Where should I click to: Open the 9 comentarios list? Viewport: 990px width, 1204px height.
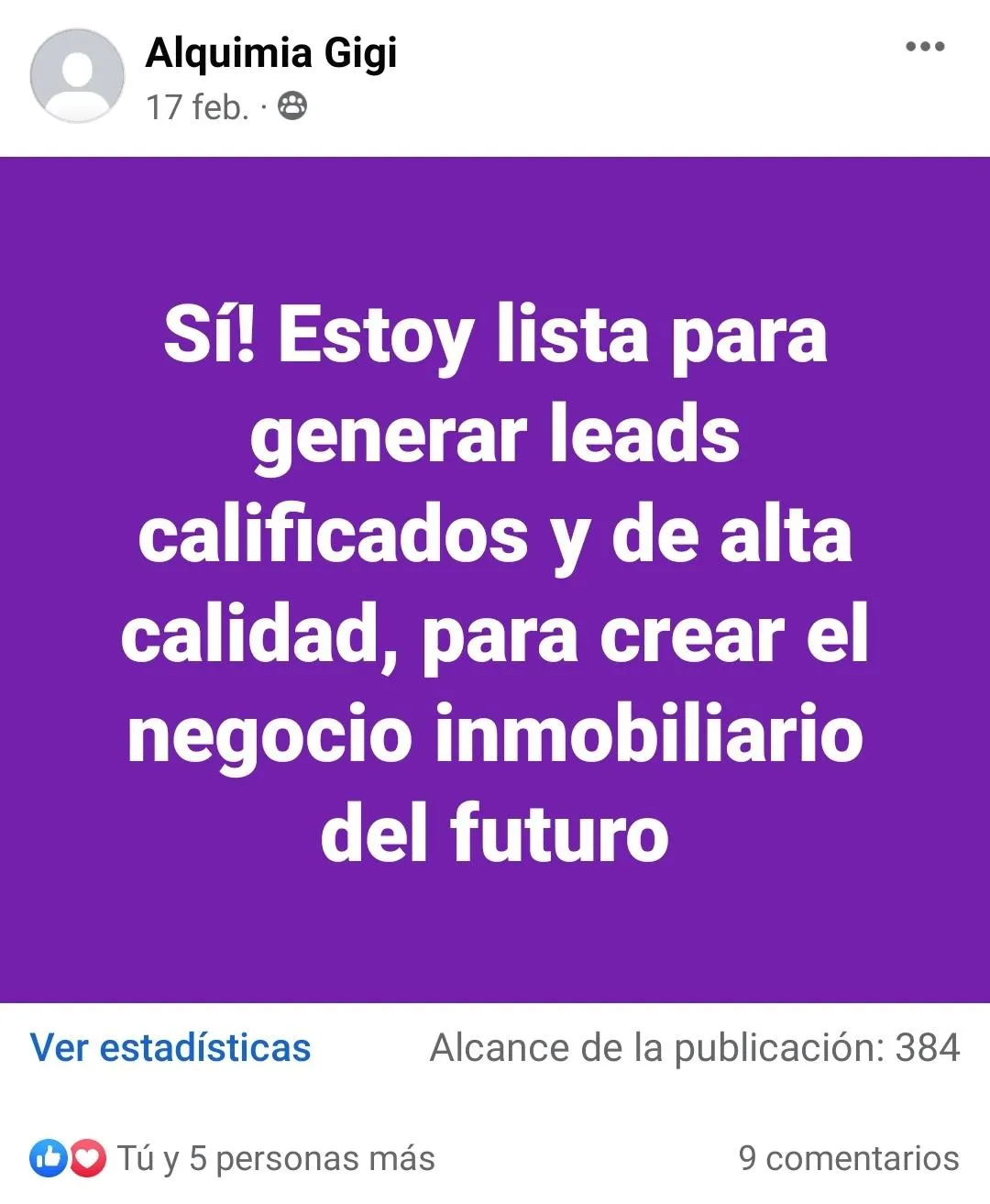click(x=849, y=1158)
